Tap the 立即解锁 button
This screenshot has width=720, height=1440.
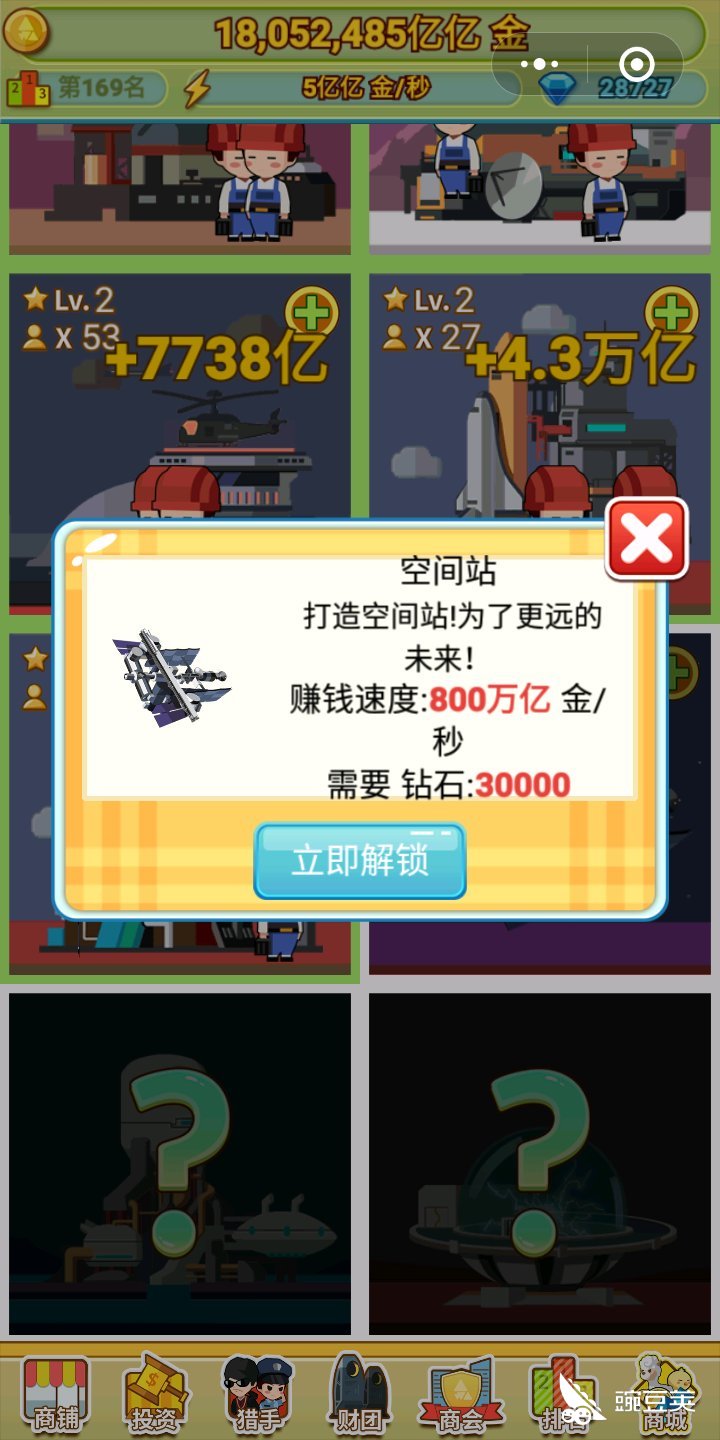point(360,861)
